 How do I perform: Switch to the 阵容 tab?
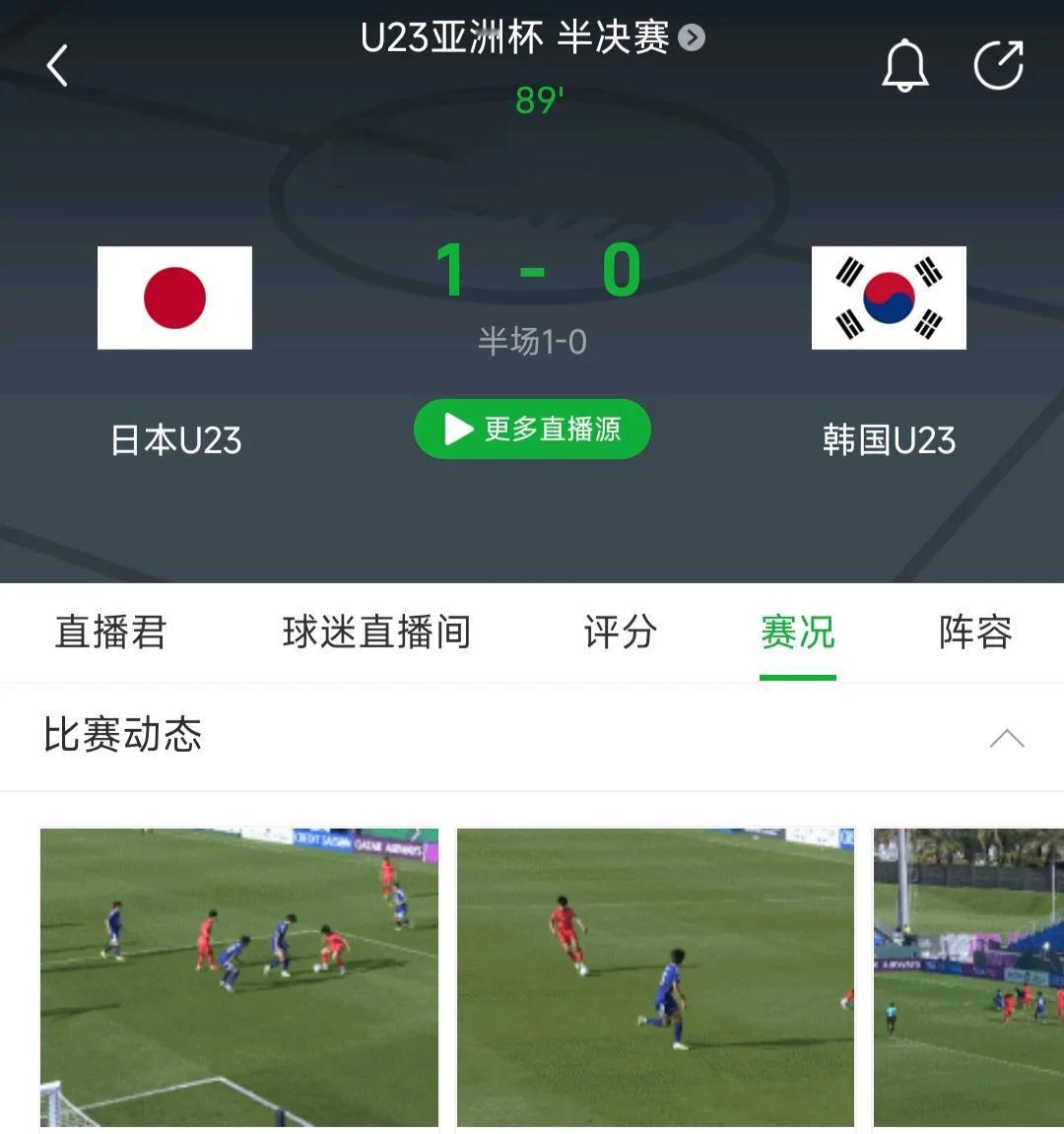point(974,634)
